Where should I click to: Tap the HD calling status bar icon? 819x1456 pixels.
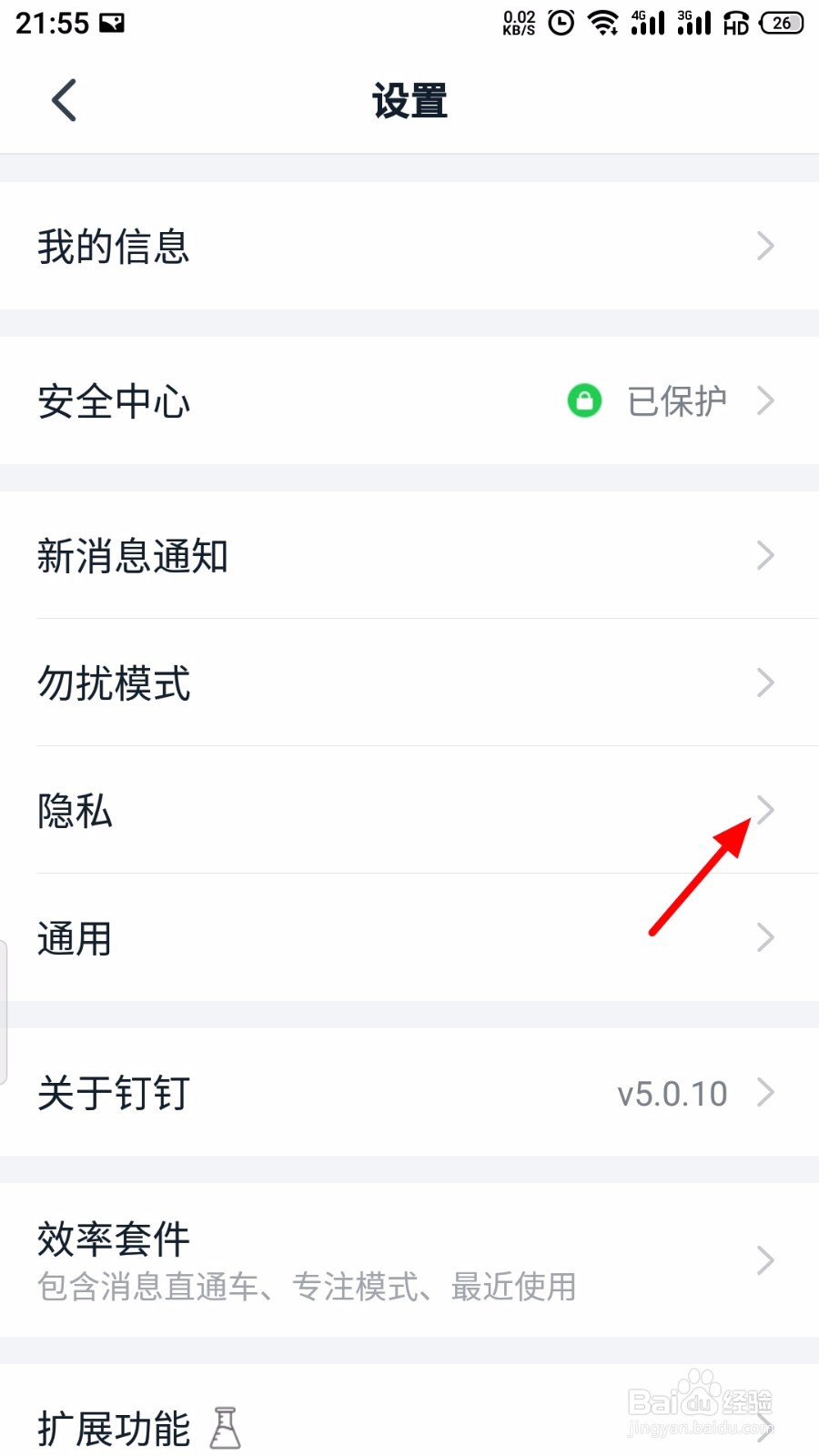pyautogui.click(x=733, y=23)
